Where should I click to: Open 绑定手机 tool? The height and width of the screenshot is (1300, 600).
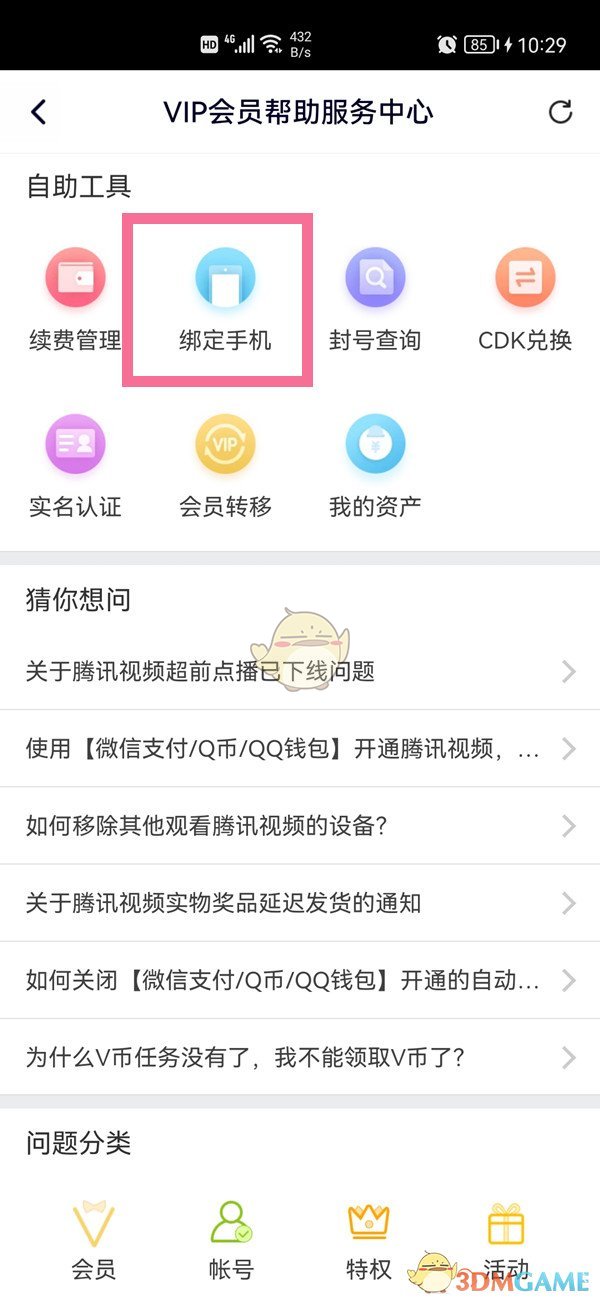(x=225, y=298)
